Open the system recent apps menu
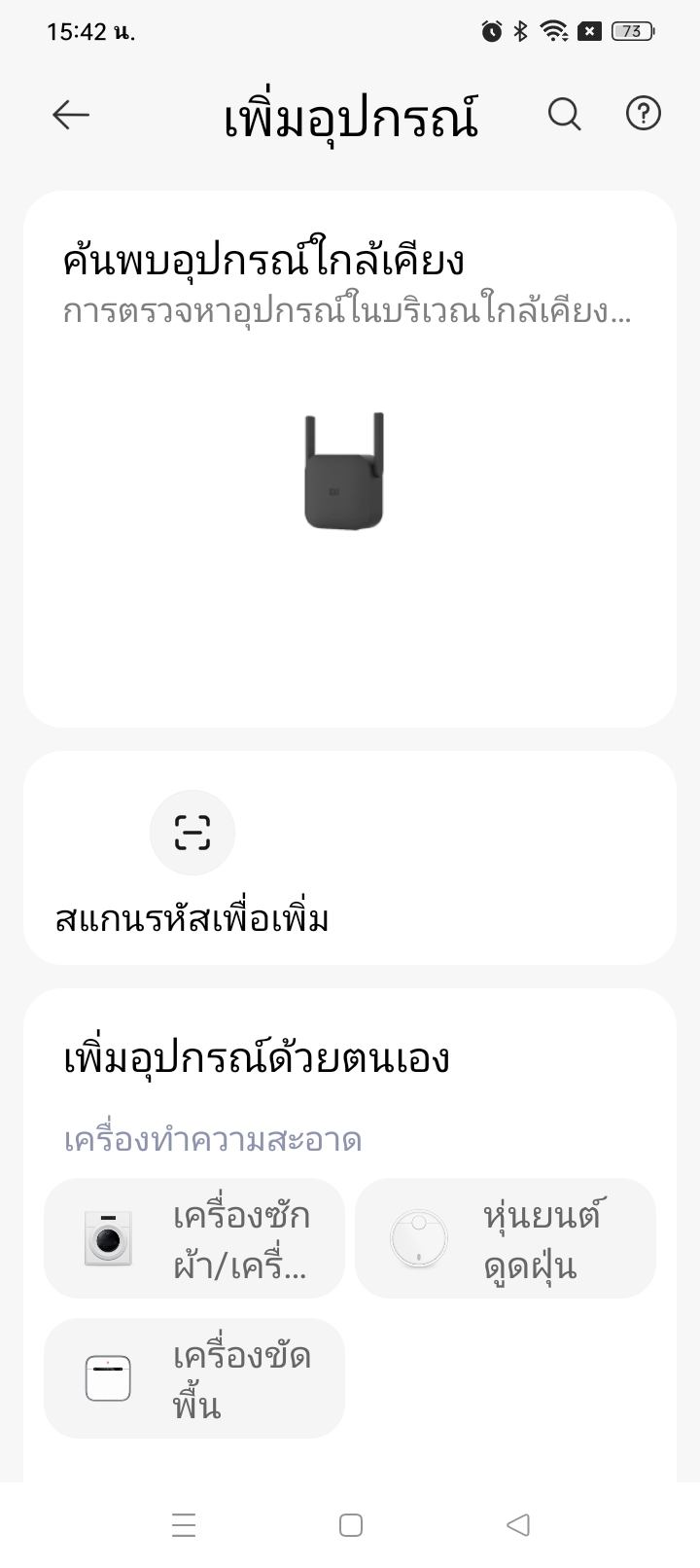700x1568 pixels. 184,1524
